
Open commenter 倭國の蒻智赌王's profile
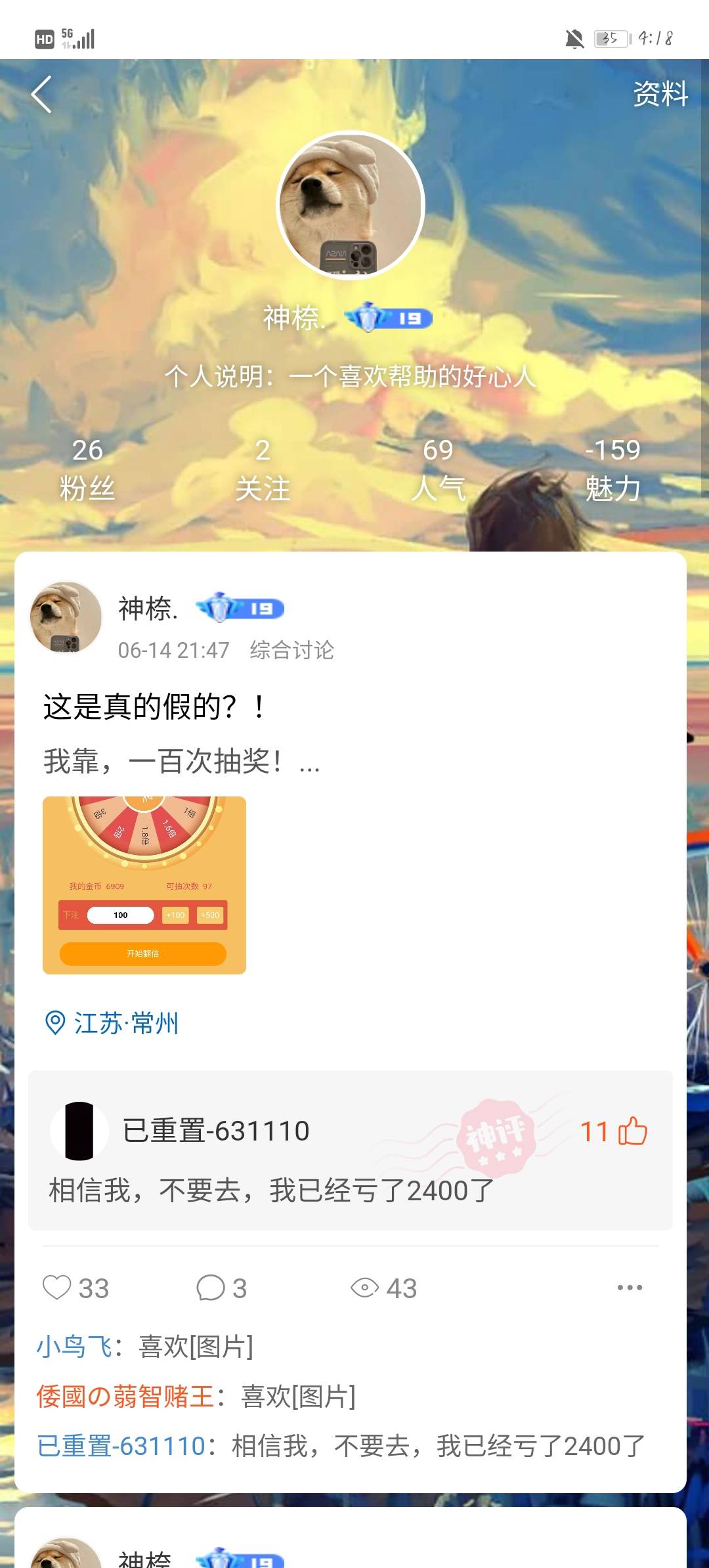tap(125, 1396)
